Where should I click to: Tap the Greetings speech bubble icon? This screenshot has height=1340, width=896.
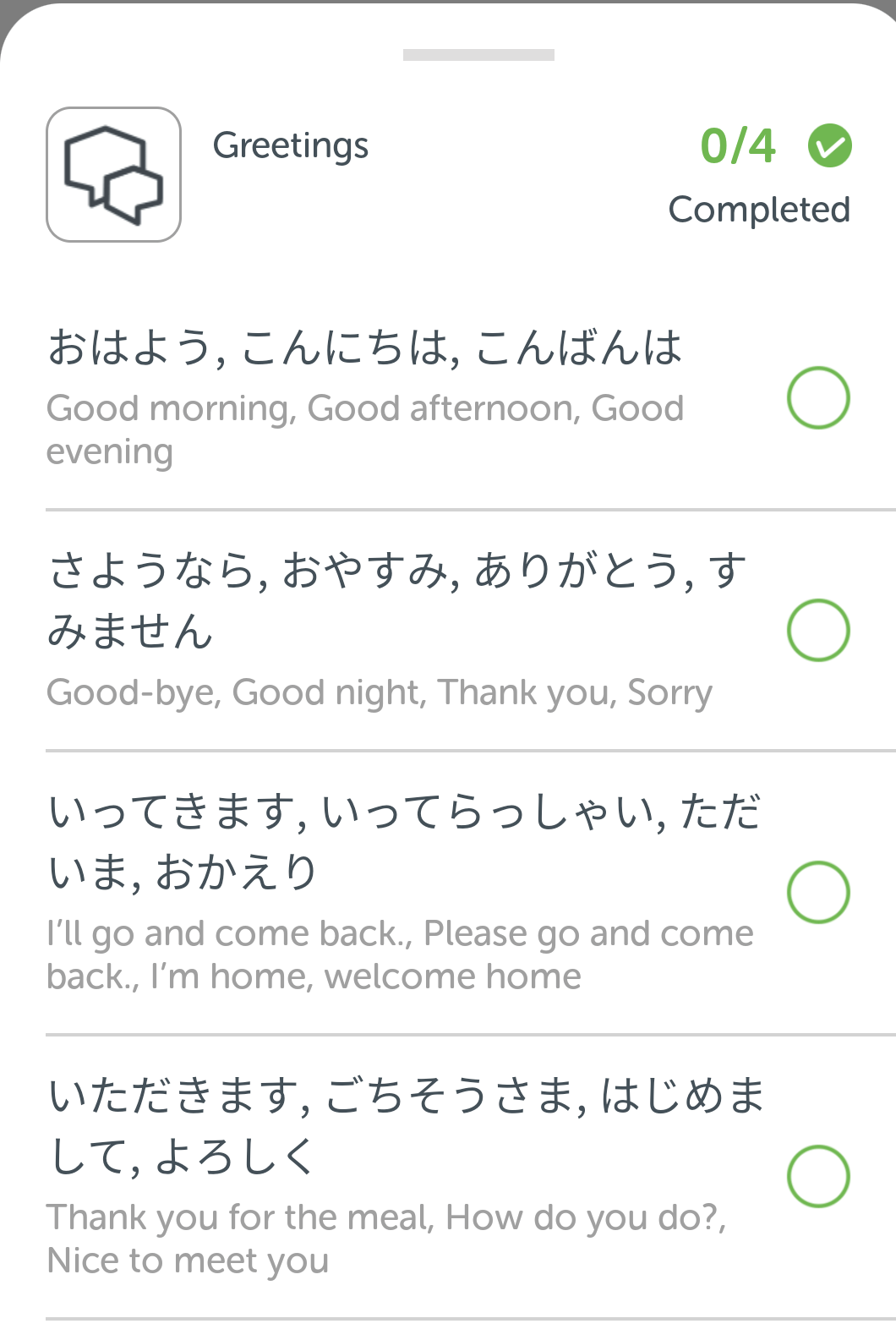114,175
